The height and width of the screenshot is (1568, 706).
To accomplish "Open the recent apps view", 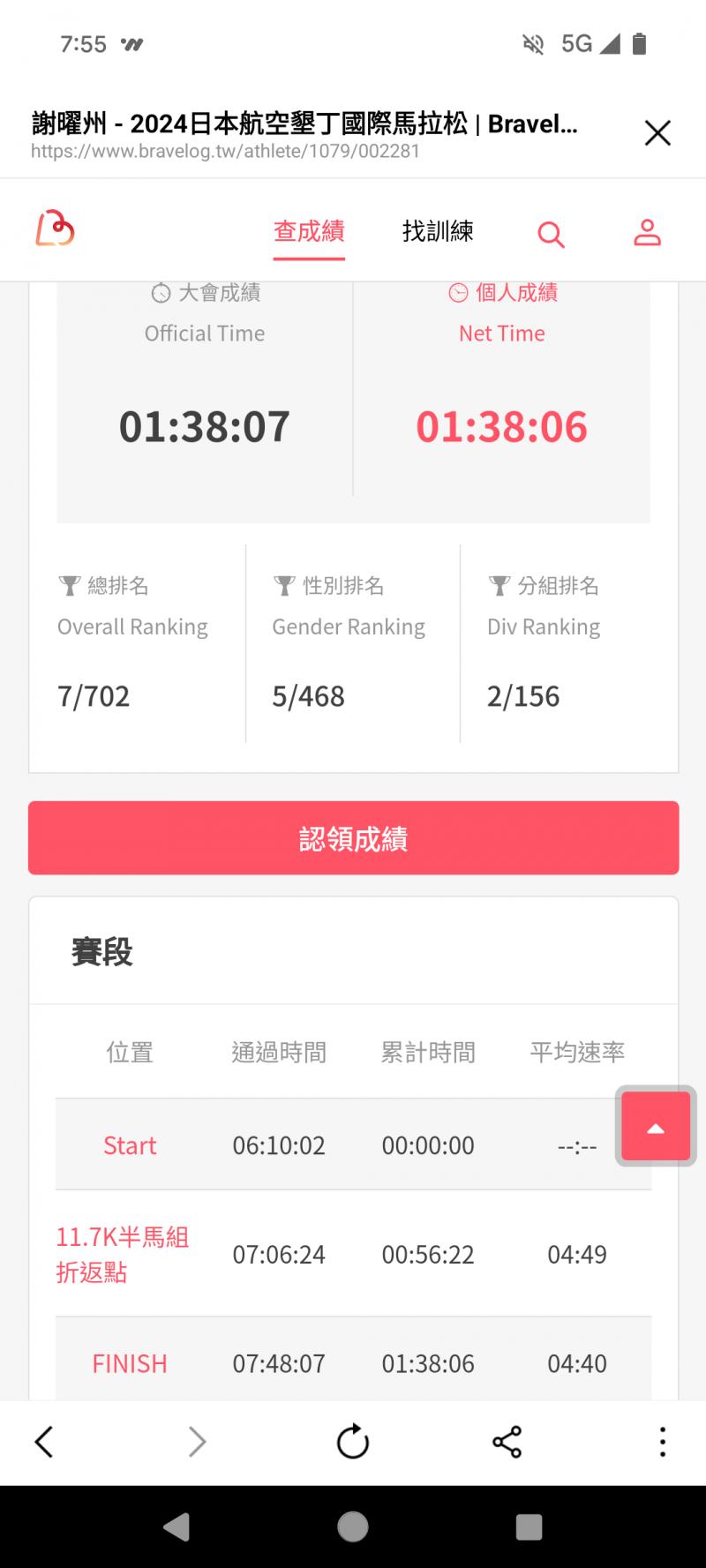I will [529, 1527].
